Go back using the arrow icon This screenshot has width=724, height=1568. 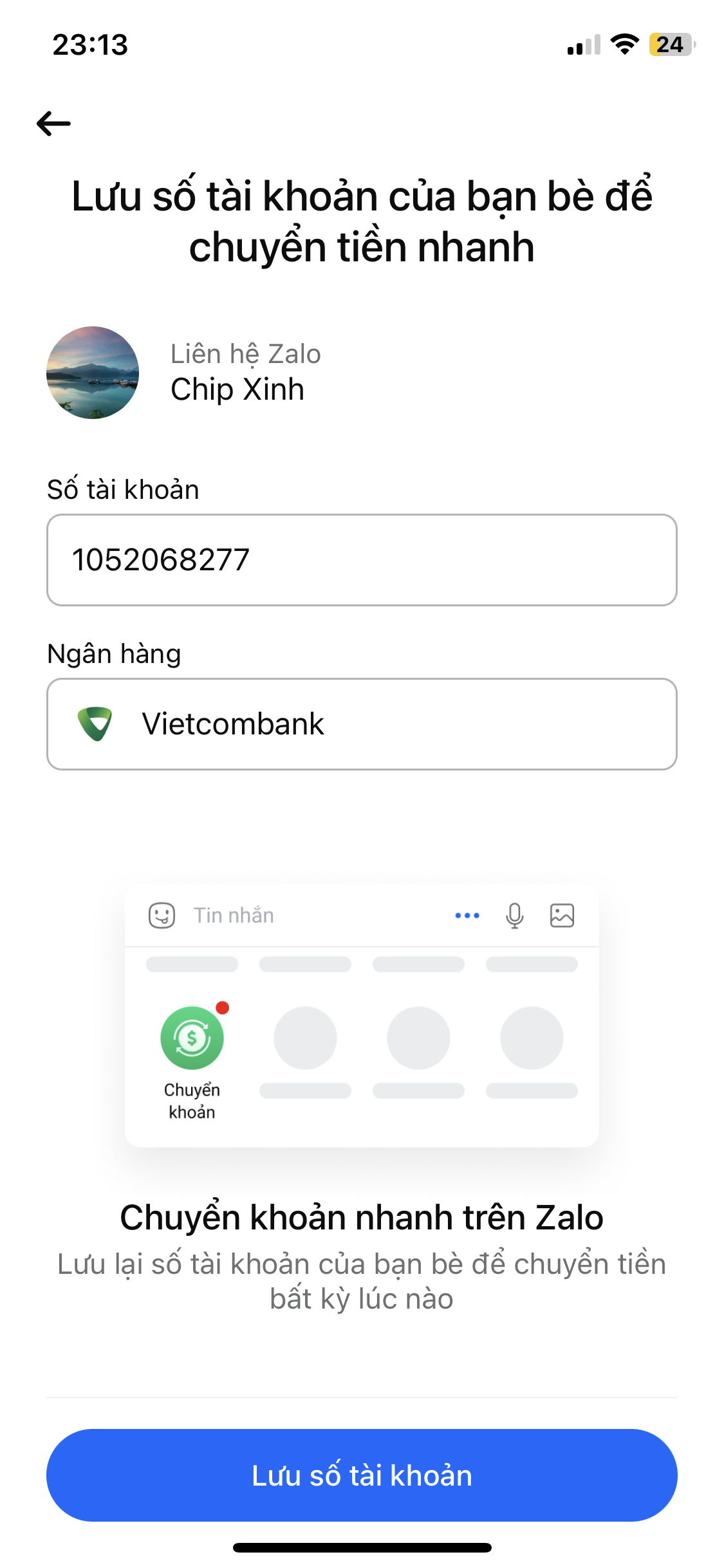pos(54,124)
